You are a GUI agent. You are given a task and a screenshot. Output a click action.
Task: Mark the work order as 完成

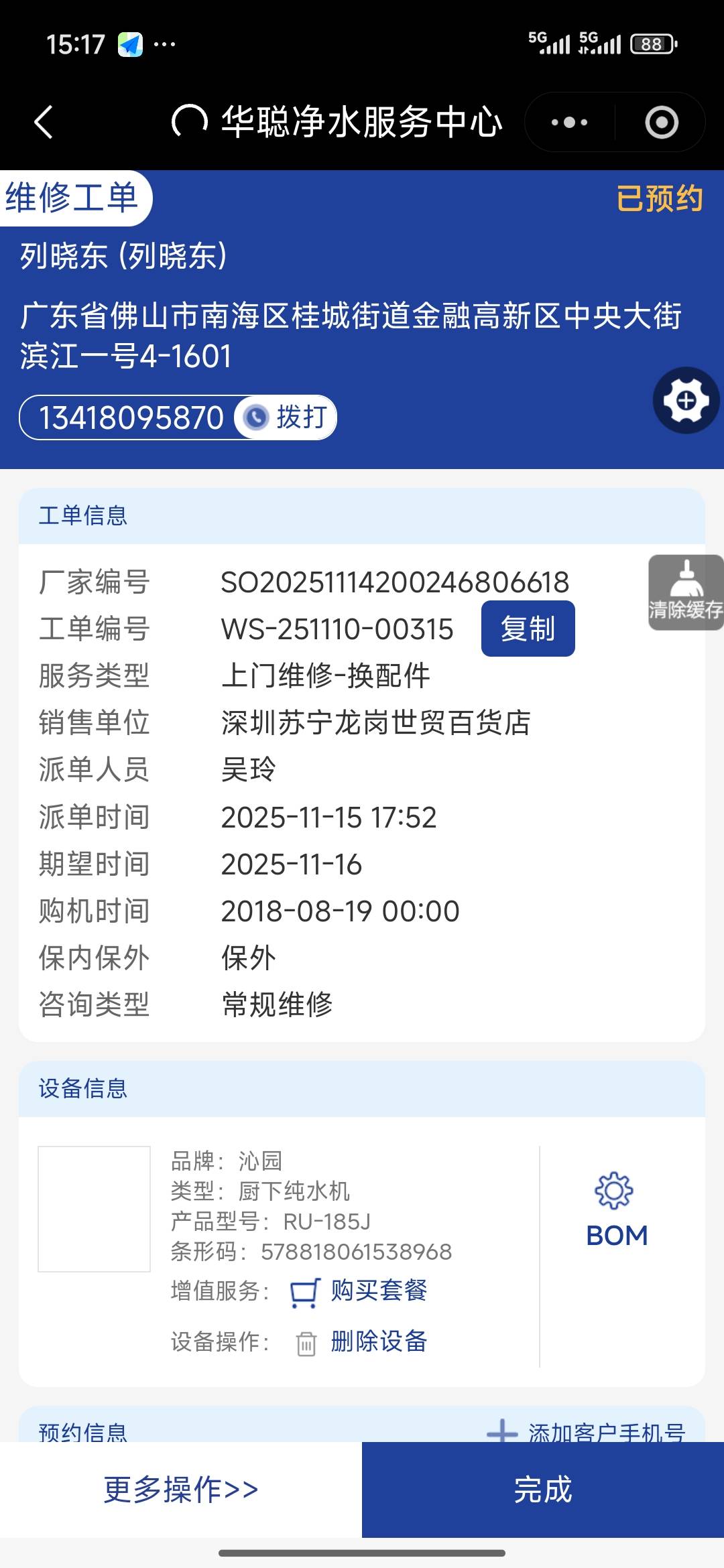pos(542,1489)
